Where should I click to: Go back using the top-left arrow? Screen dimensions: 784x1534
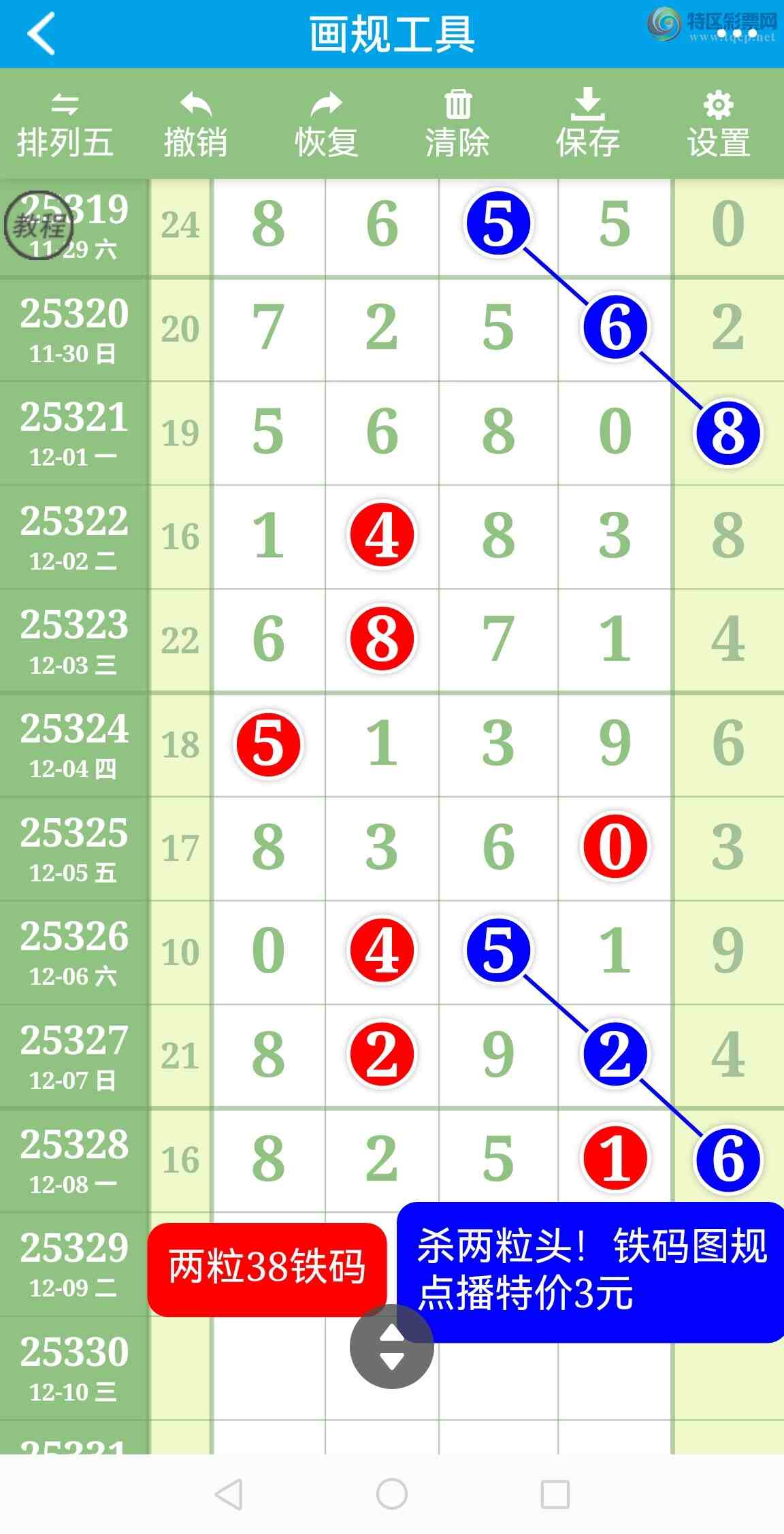(x=41, y=34)
